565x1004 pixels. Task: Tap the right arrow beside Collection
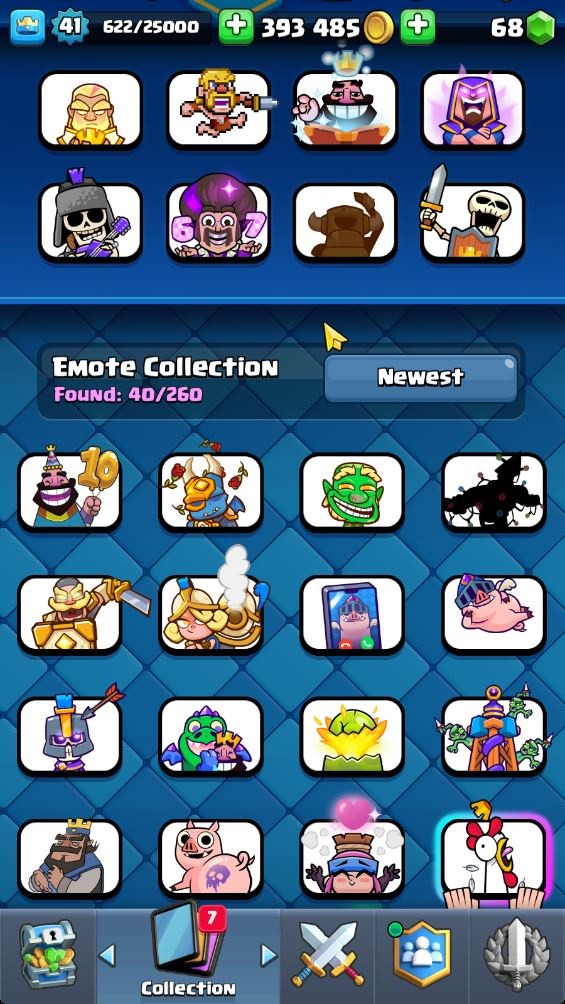pos(269,956)
